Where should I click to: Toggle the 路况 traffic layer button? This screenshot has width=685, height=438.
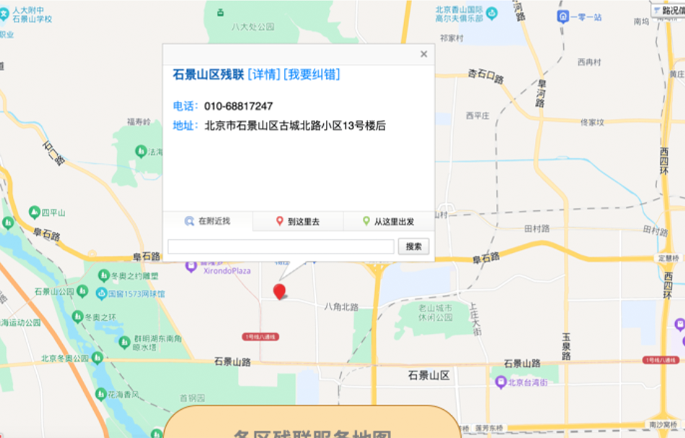pyautogui.click(x=665, y=10)
